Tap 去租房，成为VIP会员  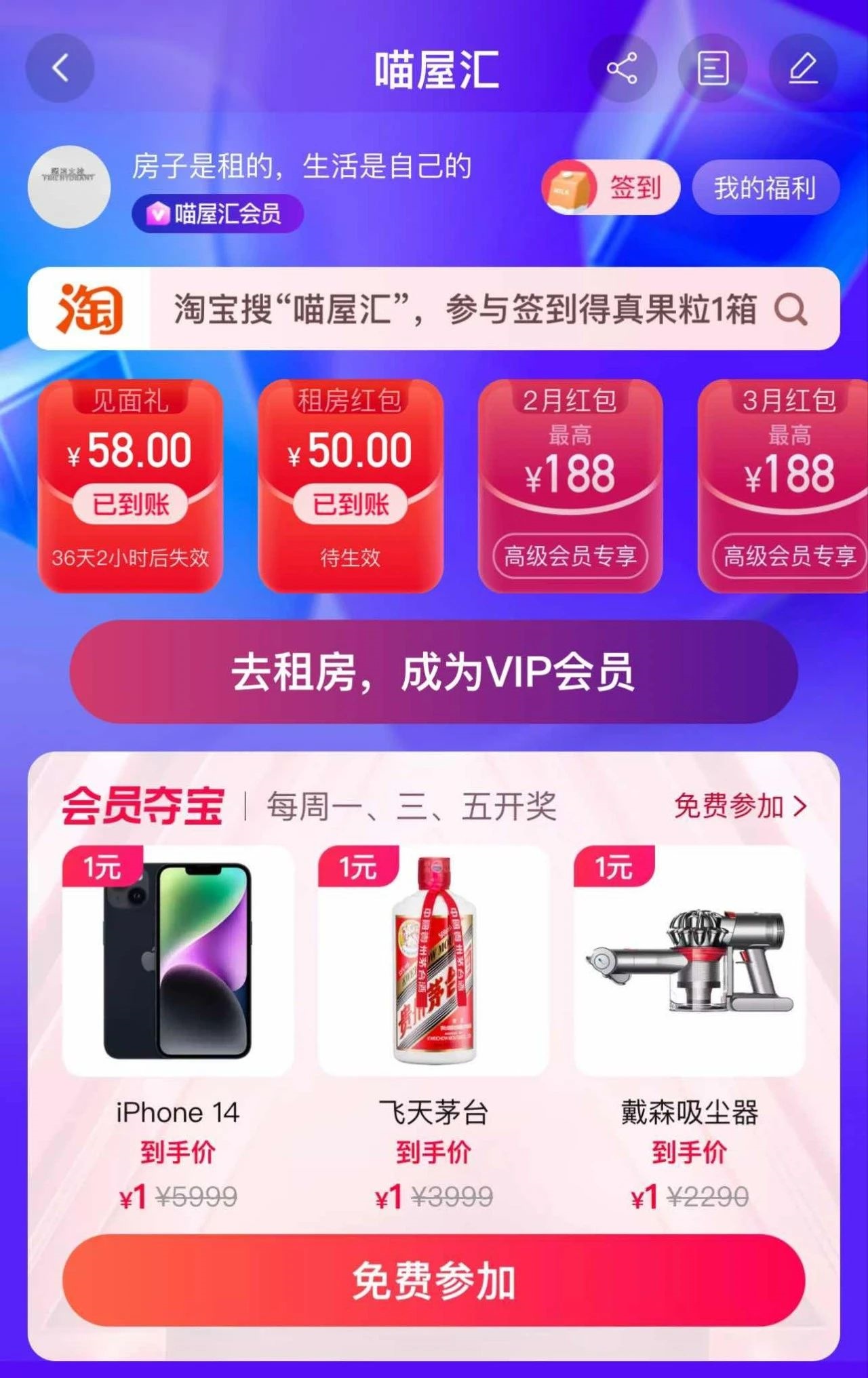pos(434,672)
